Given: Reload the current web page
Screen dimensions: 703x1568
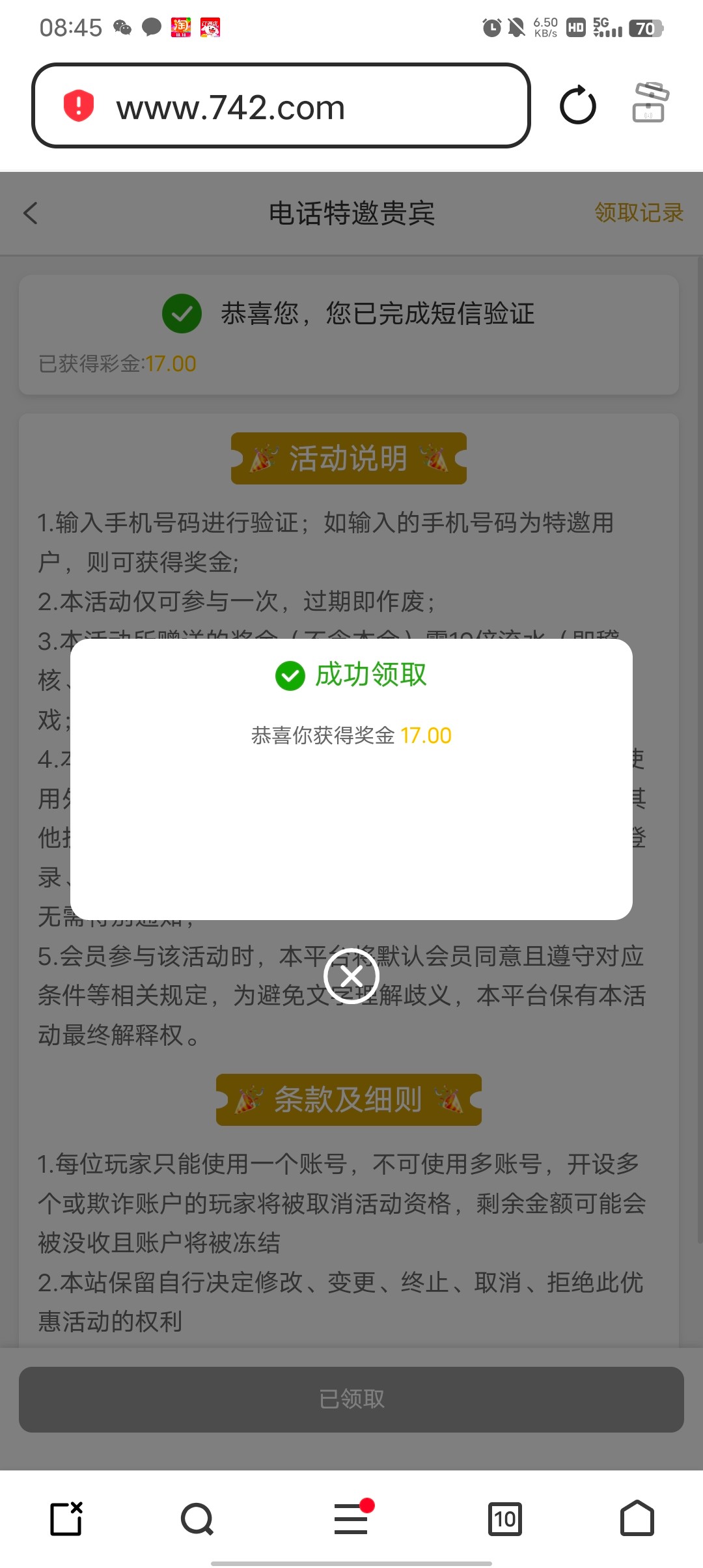Looking at the screenshot, I should click(x=577, y=105).
